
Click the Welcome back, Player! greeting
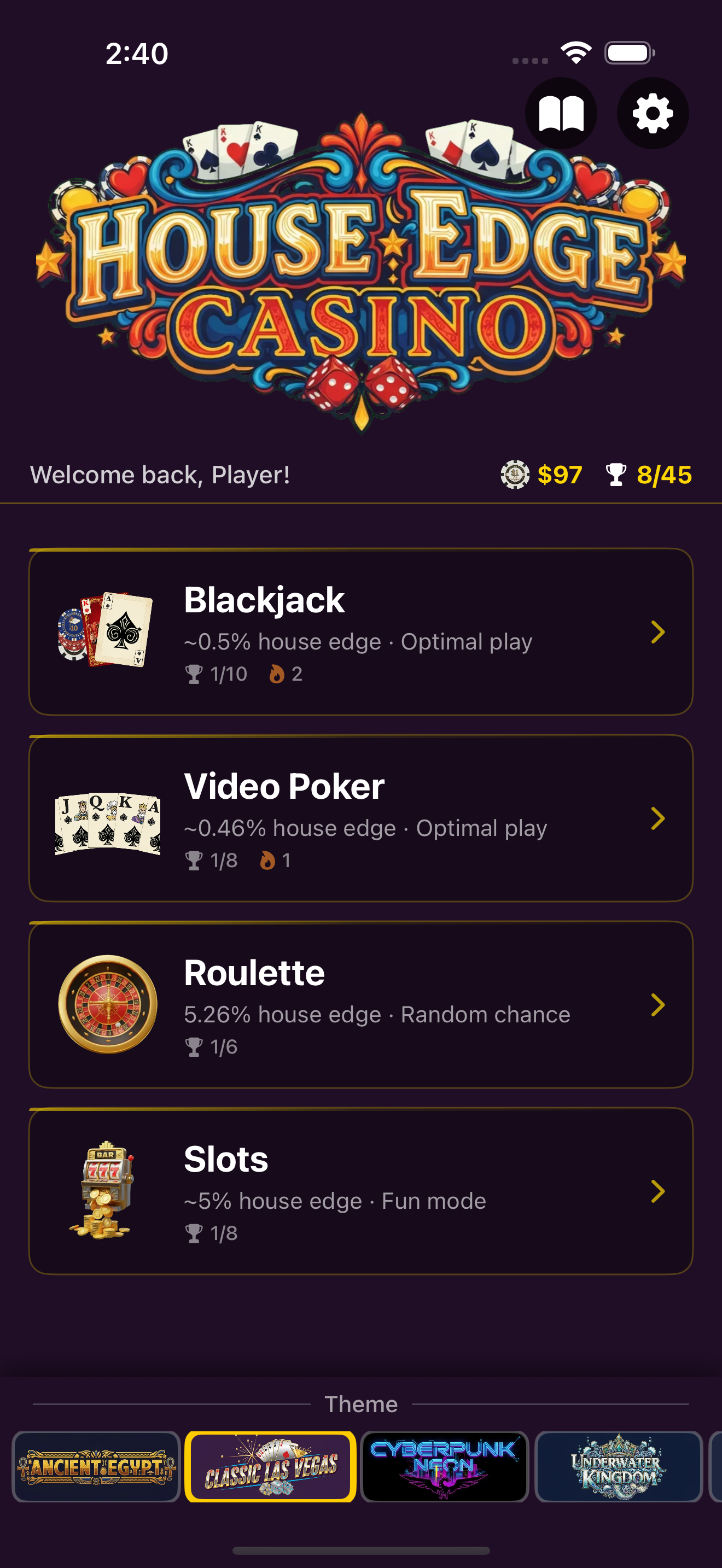click(x=160, y=476)
